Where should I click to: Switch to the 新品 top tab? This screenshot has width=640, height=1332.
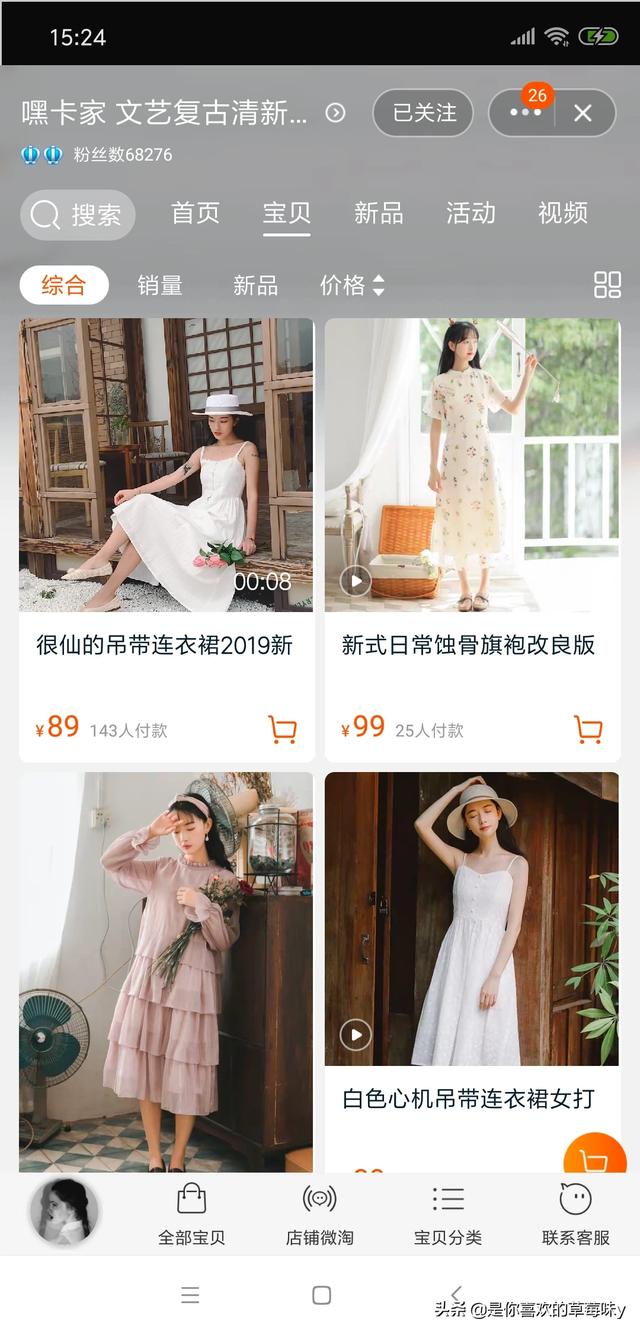click(378, 213)
